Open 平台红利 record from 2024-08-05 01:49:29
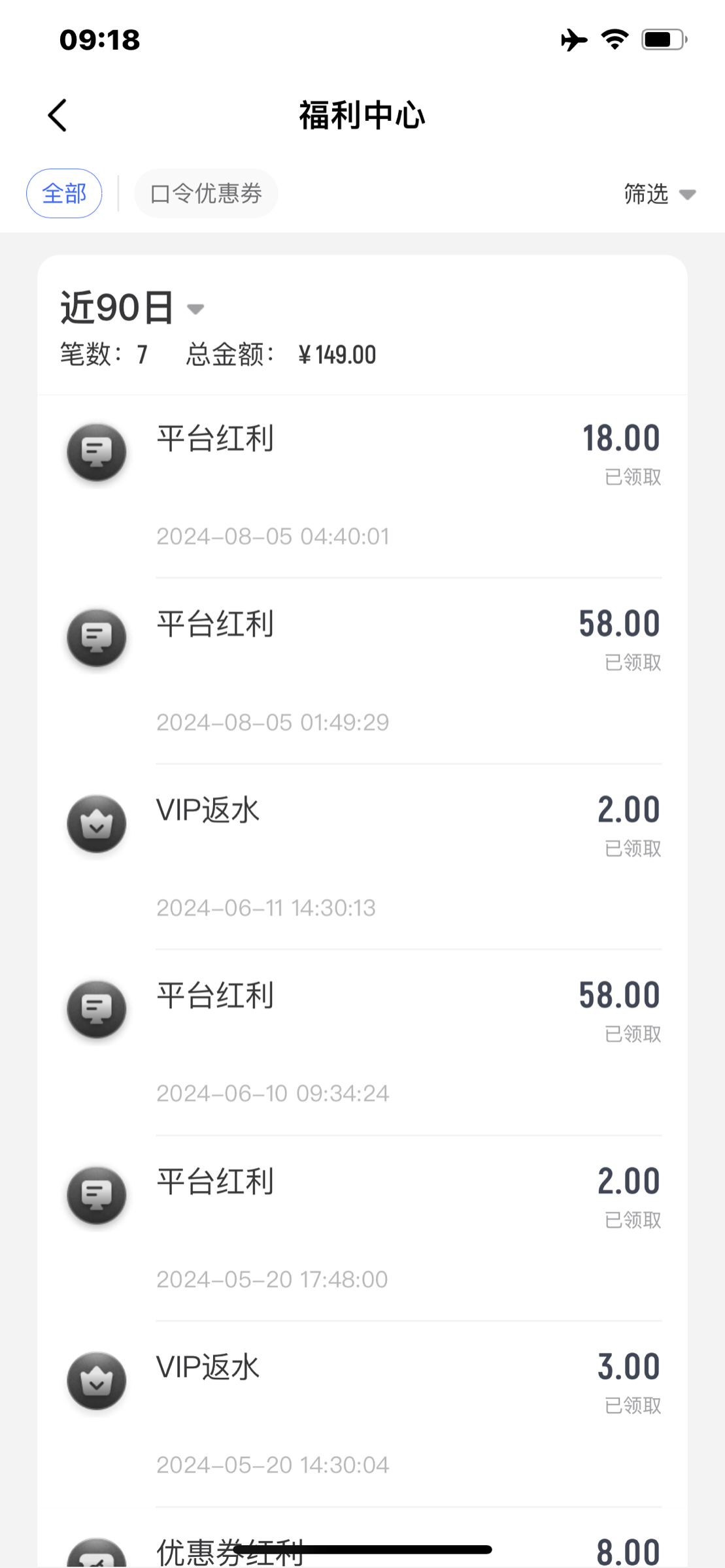725x1568 pixels. tap(362, 671)
